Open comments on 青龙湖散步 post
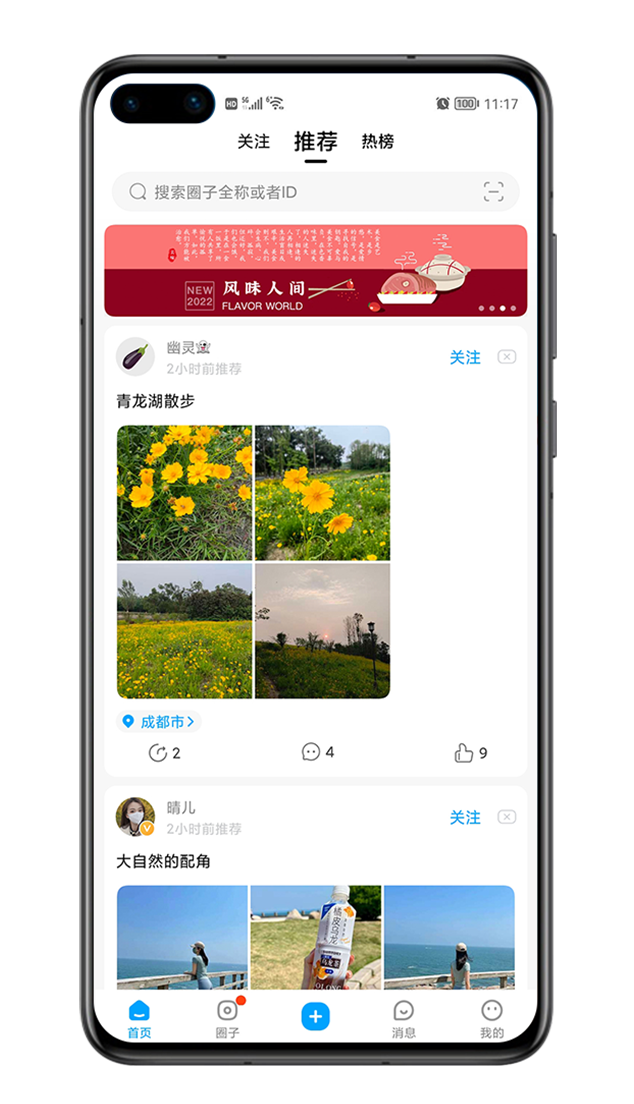The height and width of the screenshot is (1104, 634). pos(317,752)
